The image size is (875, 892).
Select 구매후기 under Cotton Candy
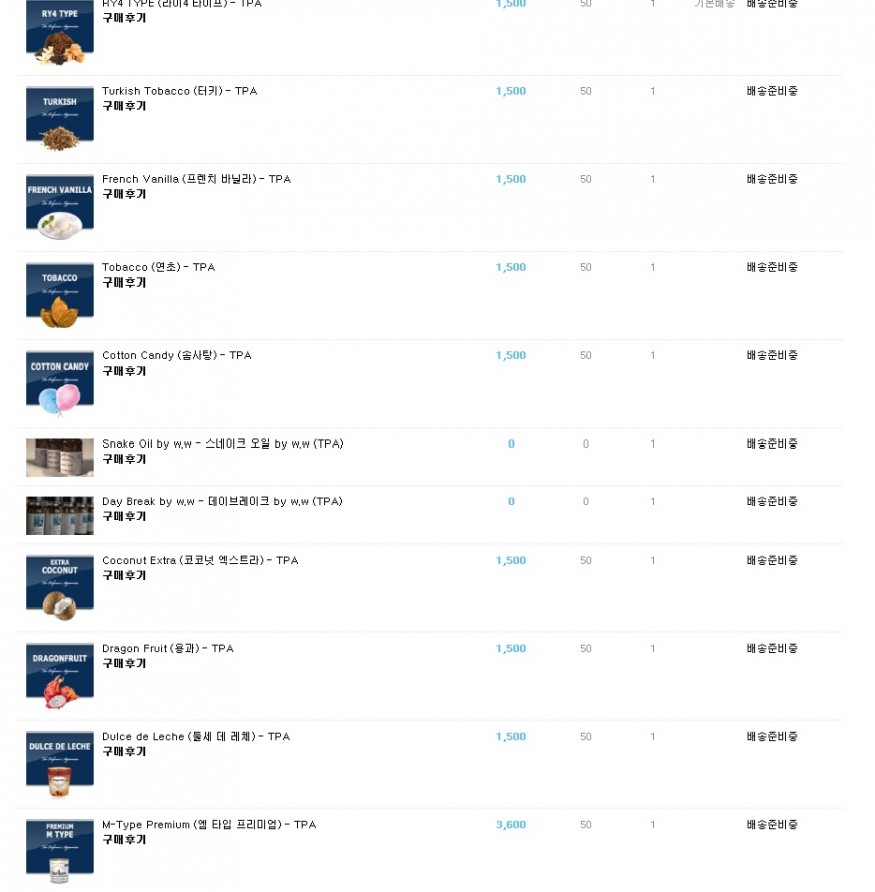pos(124,371)
